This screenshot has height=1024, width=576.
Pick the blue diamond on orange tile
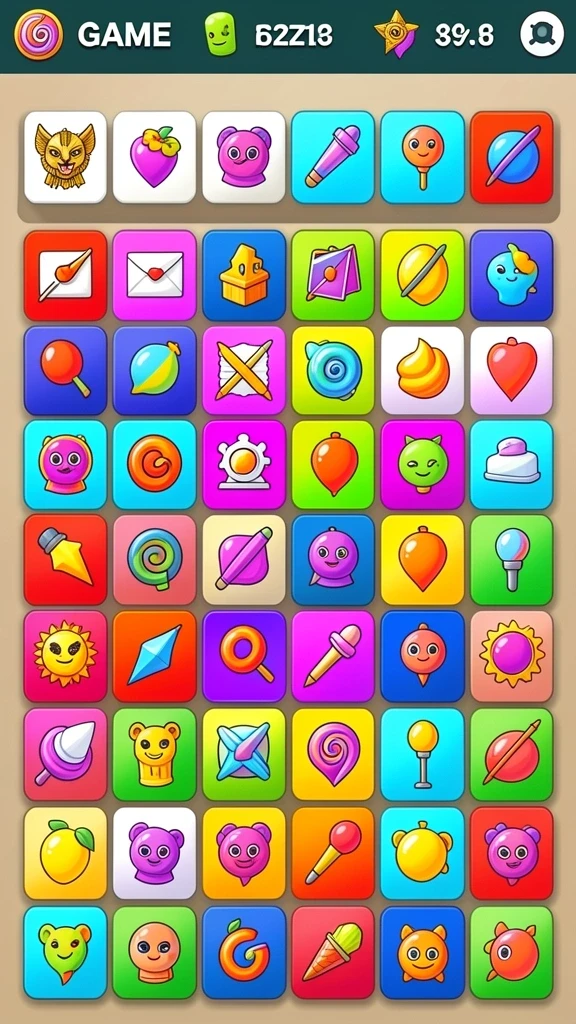tap(154, 656)
